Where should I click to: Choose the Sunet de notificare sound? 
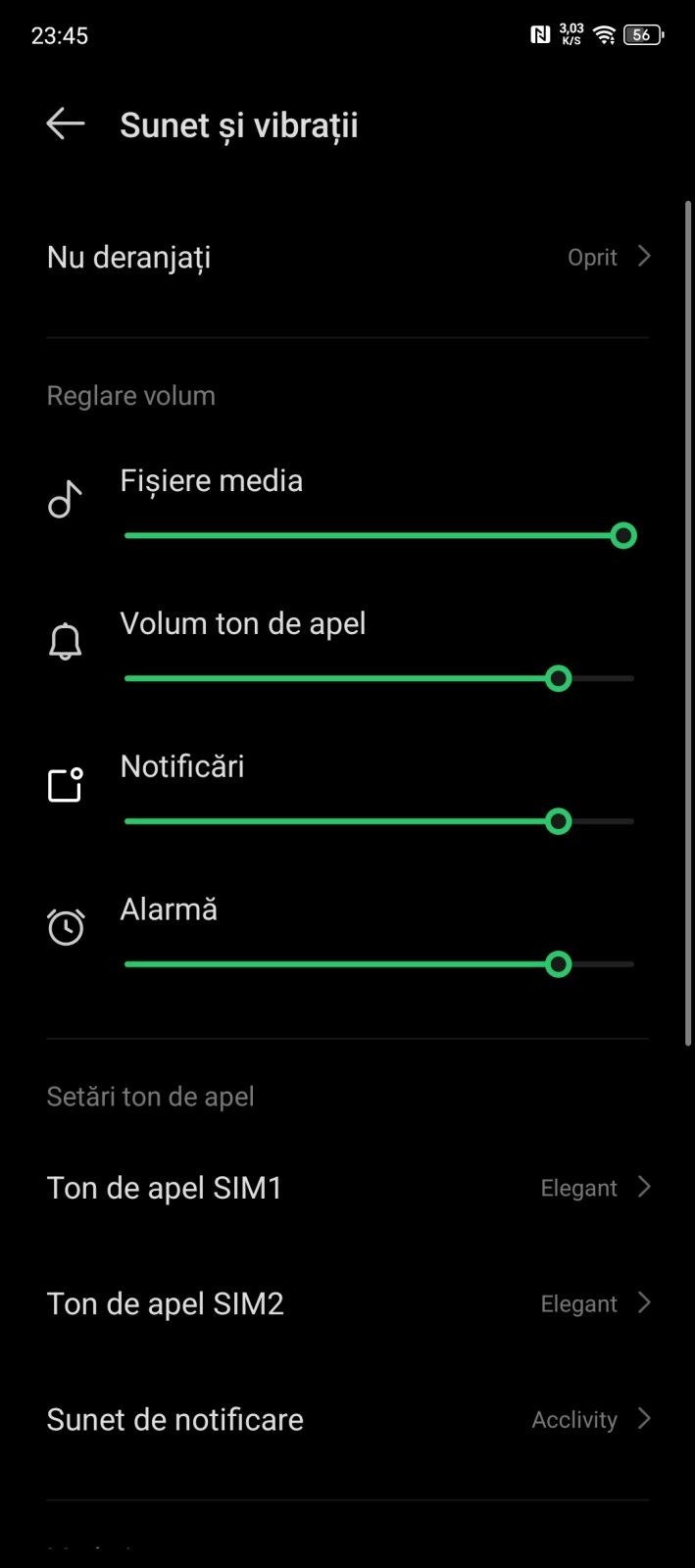click(347, 1419)
